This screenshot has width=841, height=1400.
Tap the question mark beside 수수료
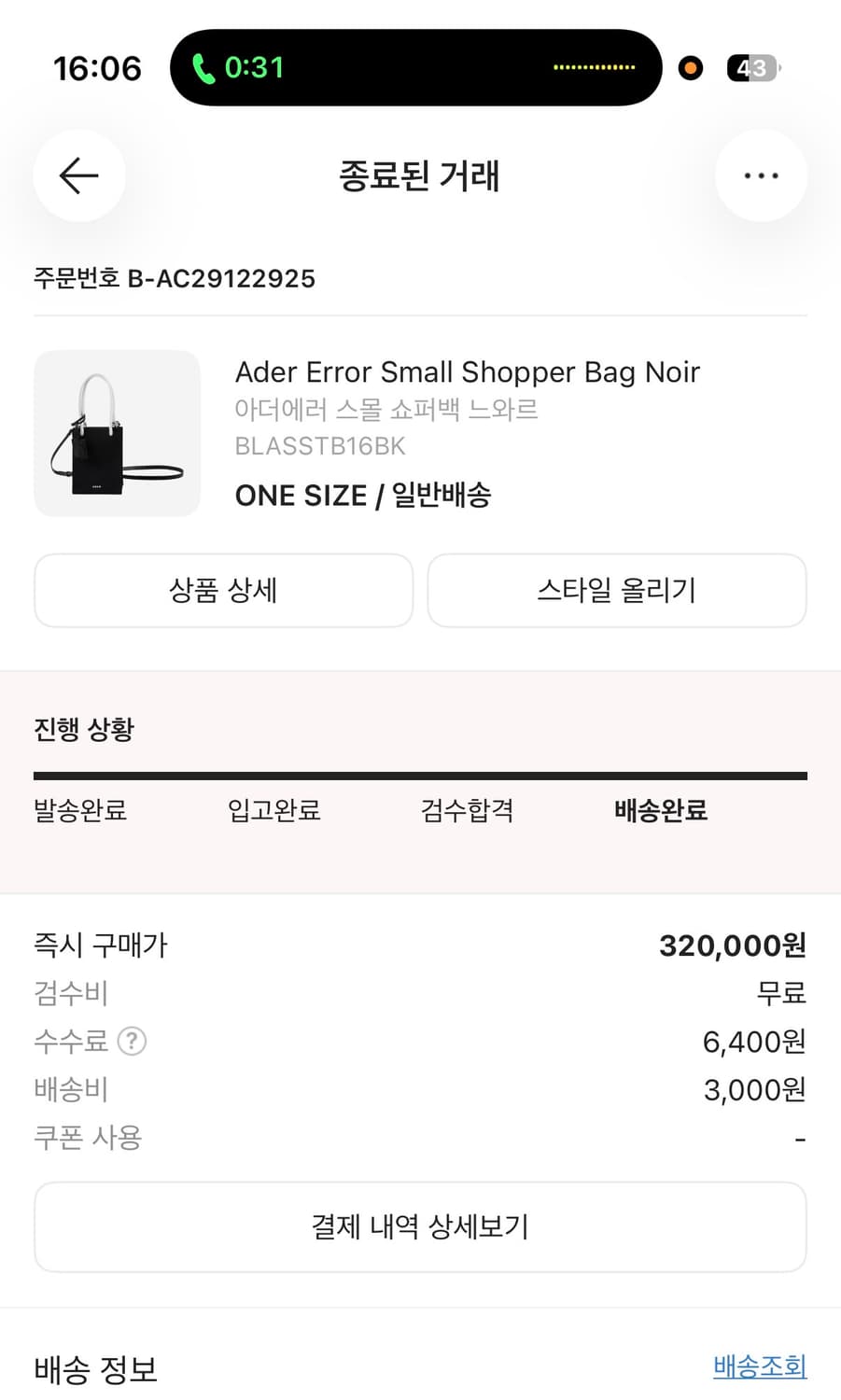(x=133, y=1042)
